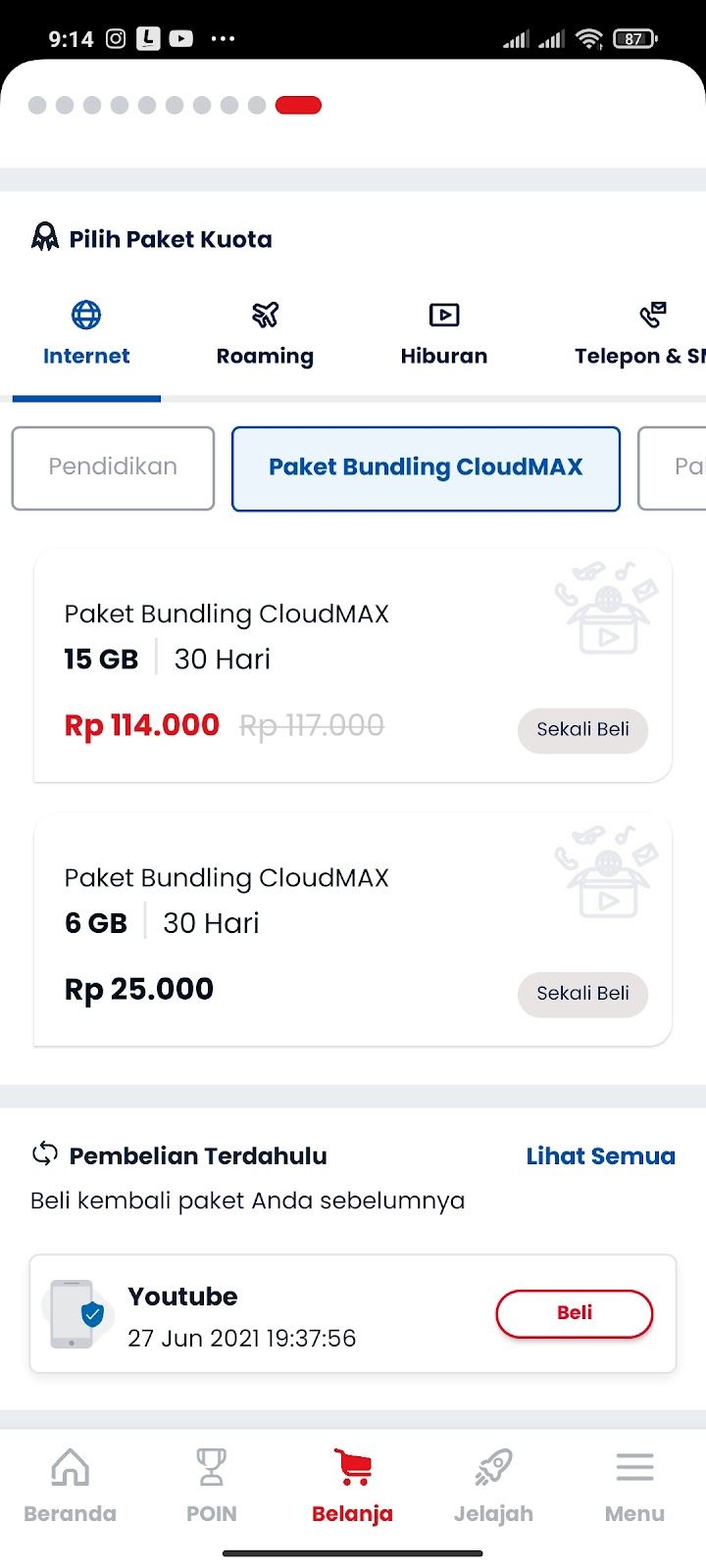This screenshot has height=1568, width=706.
Task: Tap Lihat Semua for previous purchases
Action: point(600,1156)
